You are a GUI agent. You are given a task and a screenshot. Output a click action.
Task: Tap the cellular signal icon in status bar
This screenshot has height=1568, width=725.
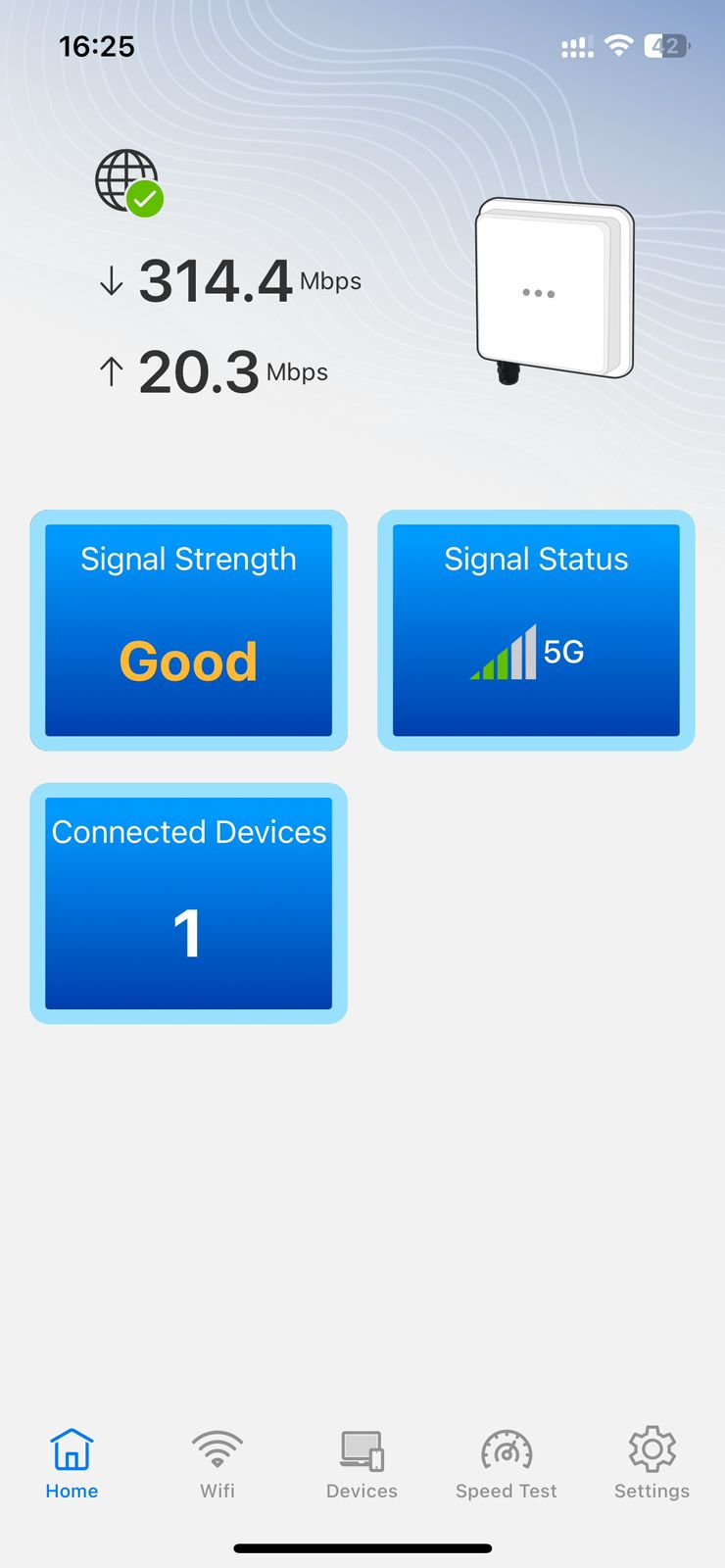[x=576, y=45]
